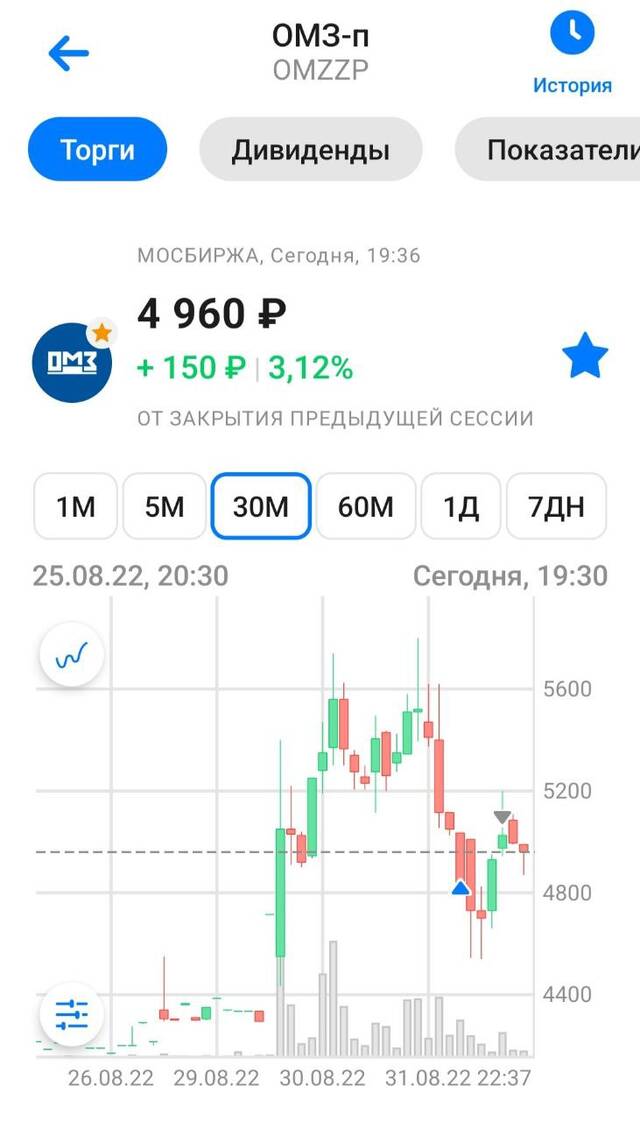
Task: Select the 30М timeframe
Action: point(261,506)
